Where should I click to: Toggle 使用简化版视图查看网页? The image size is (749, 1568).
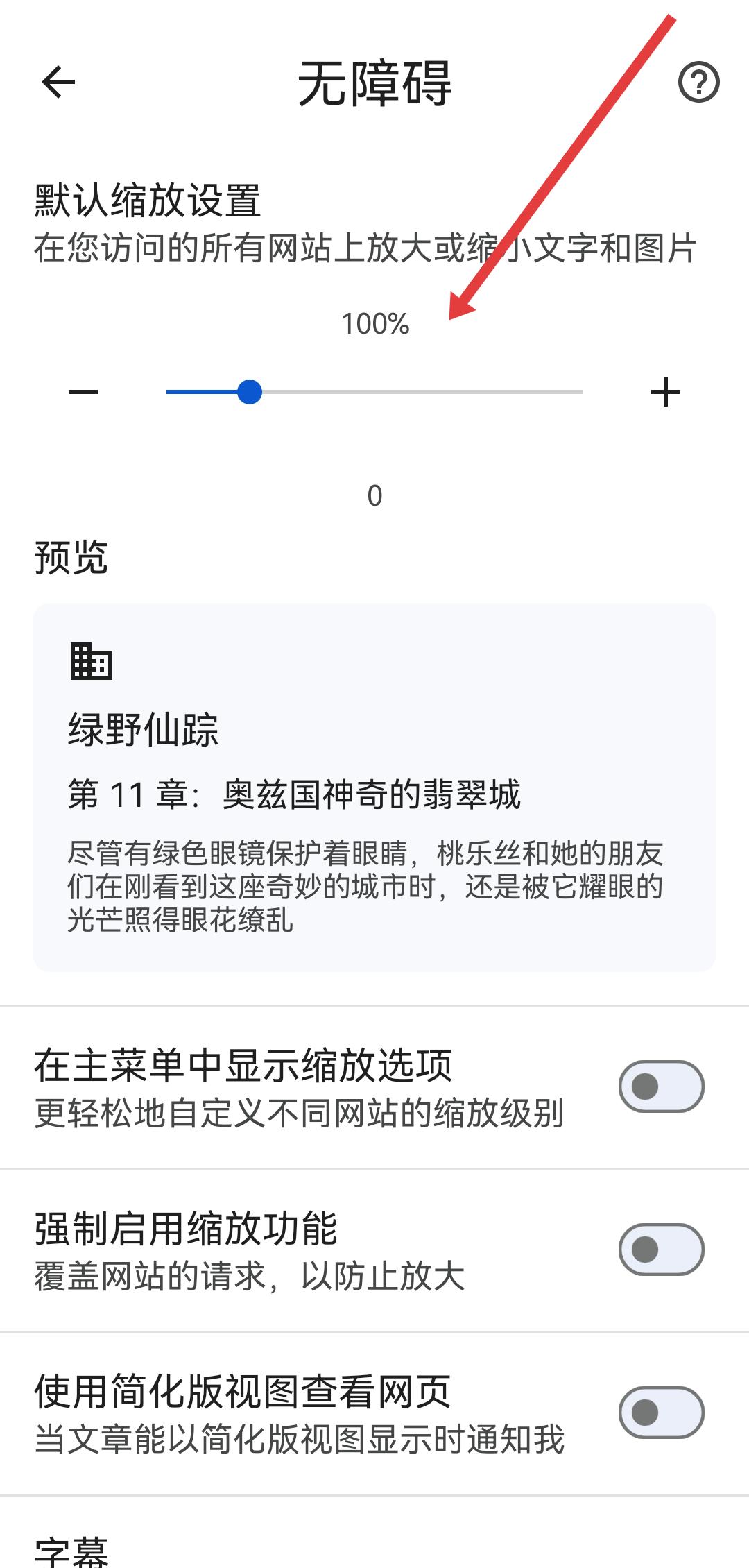(661, 1413)
